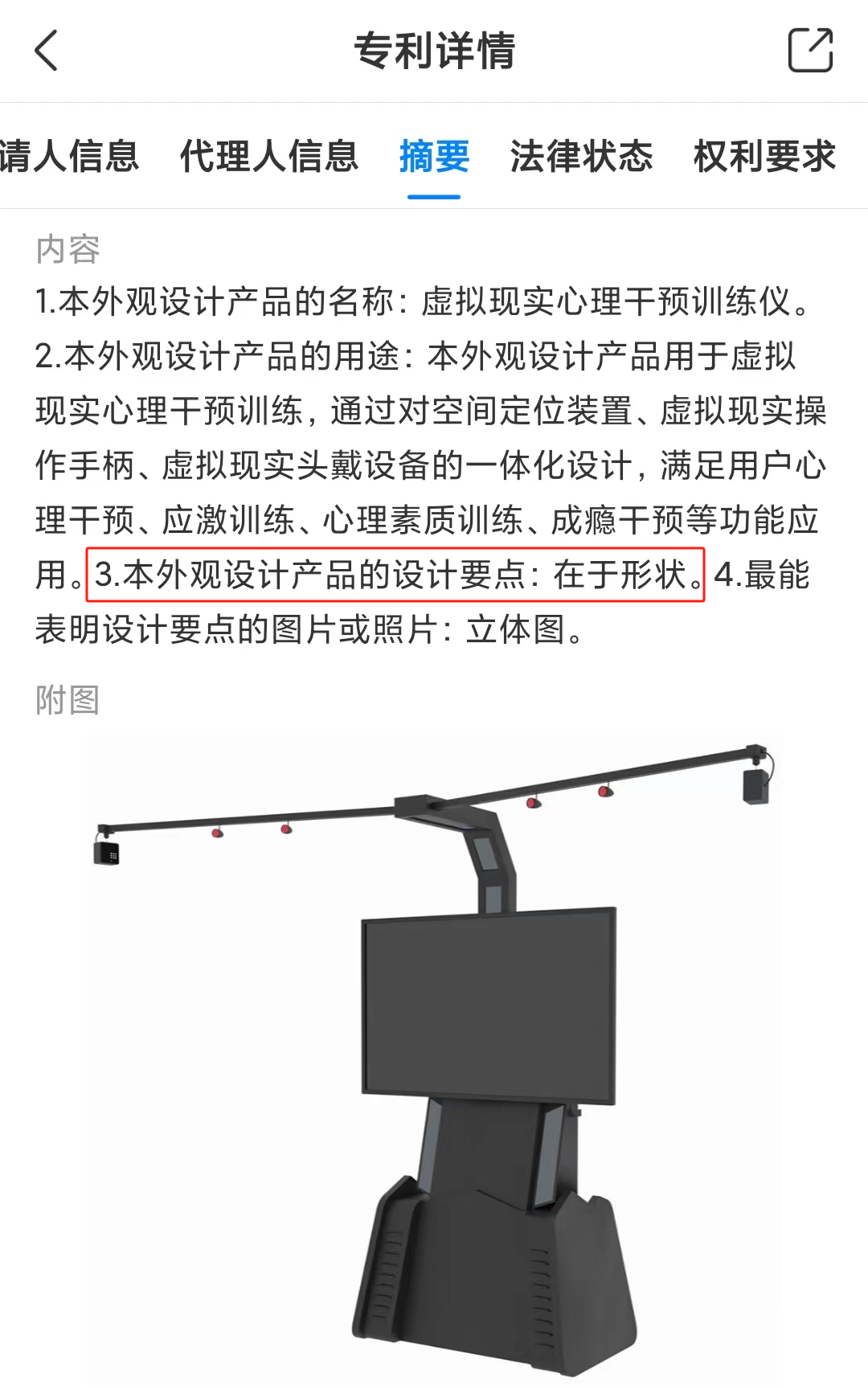Open the attached patent drawing image
The image size is (868, 1388).
[x=434, y=1053]
